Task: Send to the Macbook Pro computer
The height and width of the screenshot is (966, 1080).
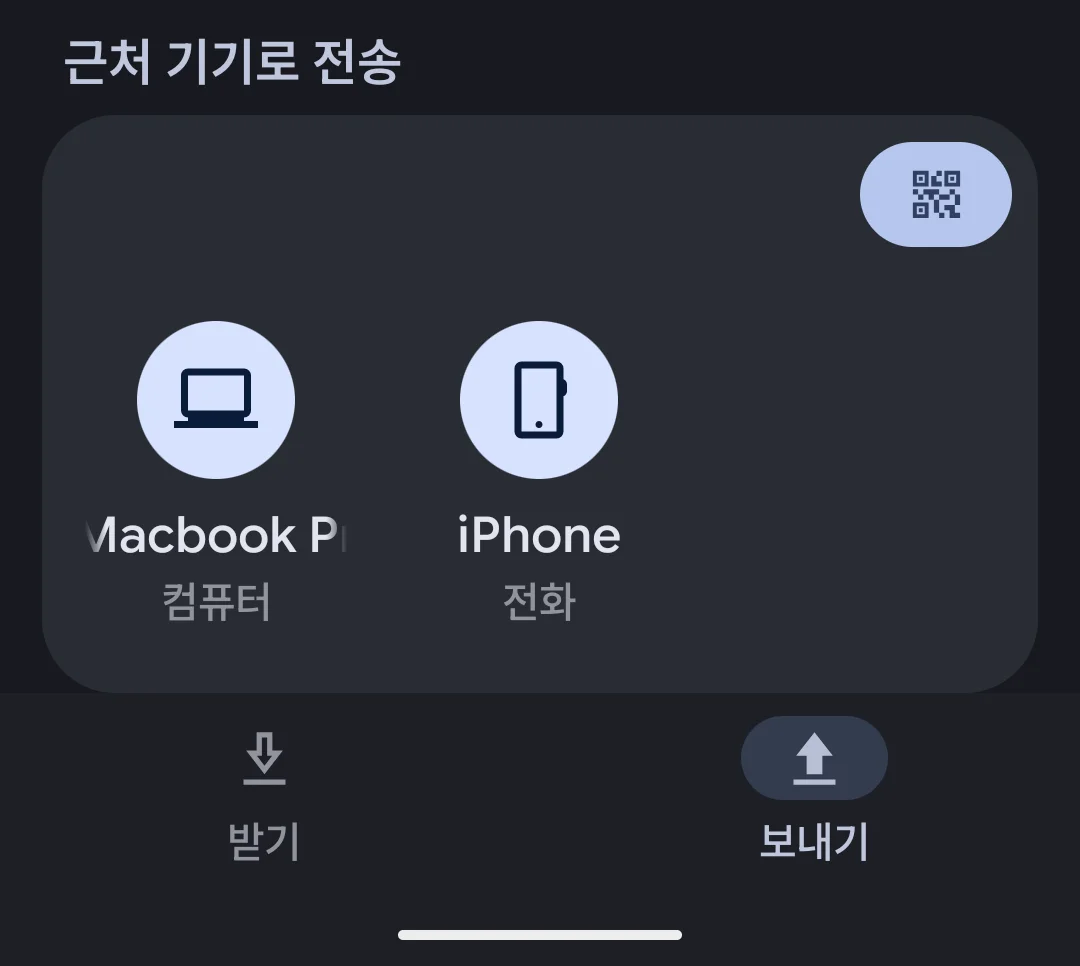Action: pyautogui.click(x=216, y=401)
